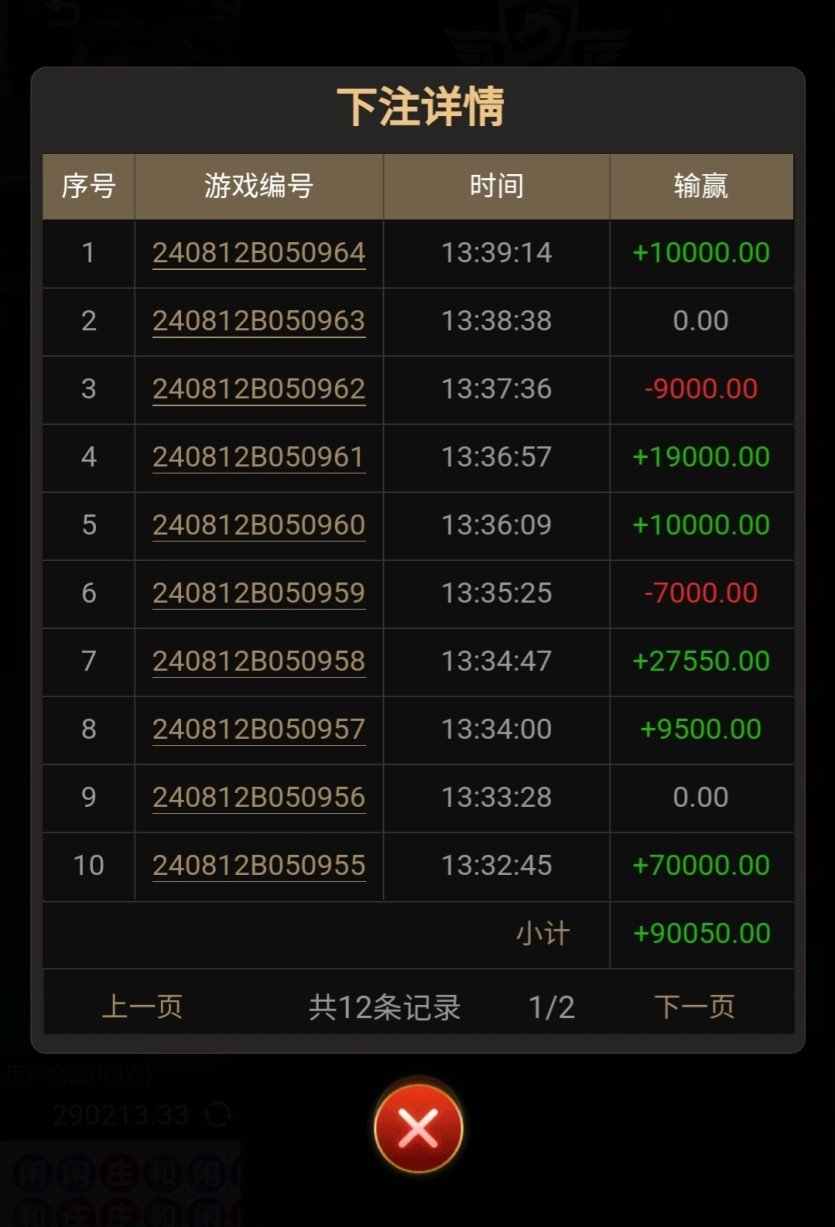
Task: Refresh the user balance amount
Action: pyautogui.click(x=215, y=1114)
